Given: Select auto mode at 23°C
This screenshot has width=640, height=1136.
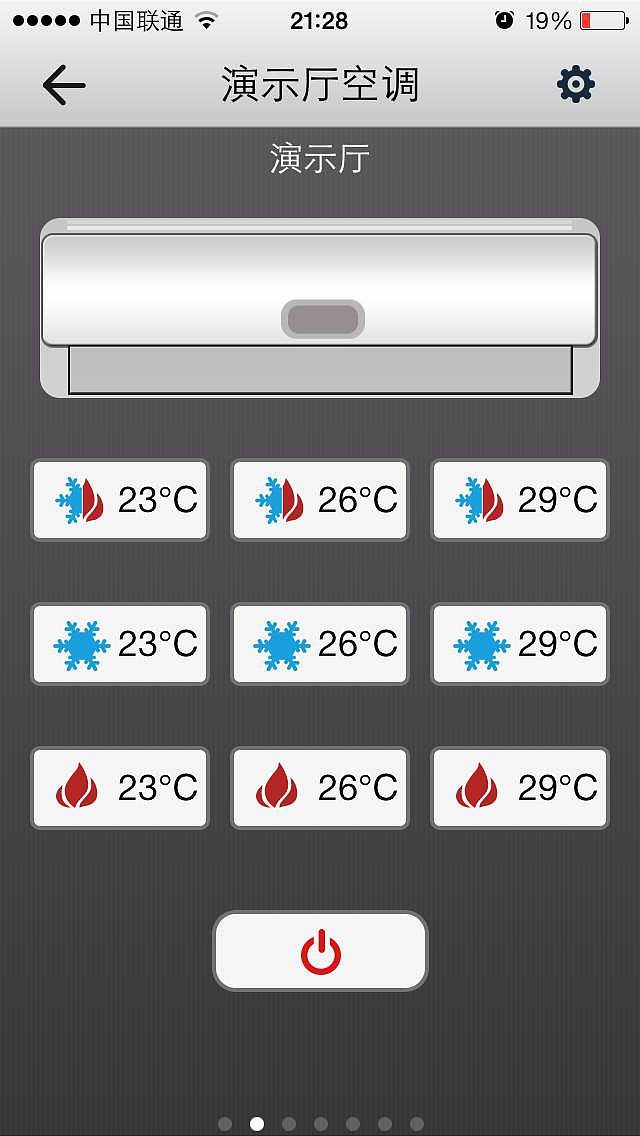Looking at the screenshot, I should tap(120, 500).
